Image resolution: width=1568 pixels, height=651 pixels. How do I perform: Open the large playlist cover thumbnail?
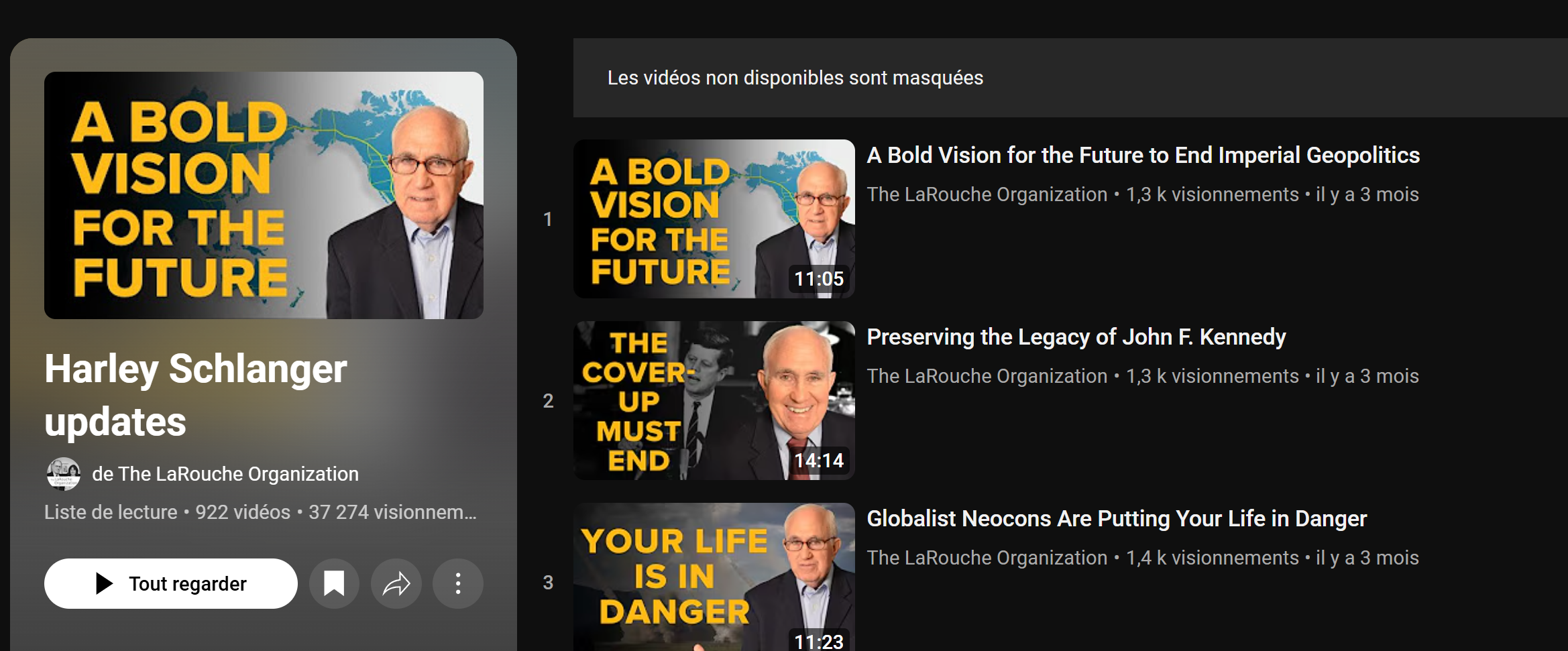(x=264, y=195)
